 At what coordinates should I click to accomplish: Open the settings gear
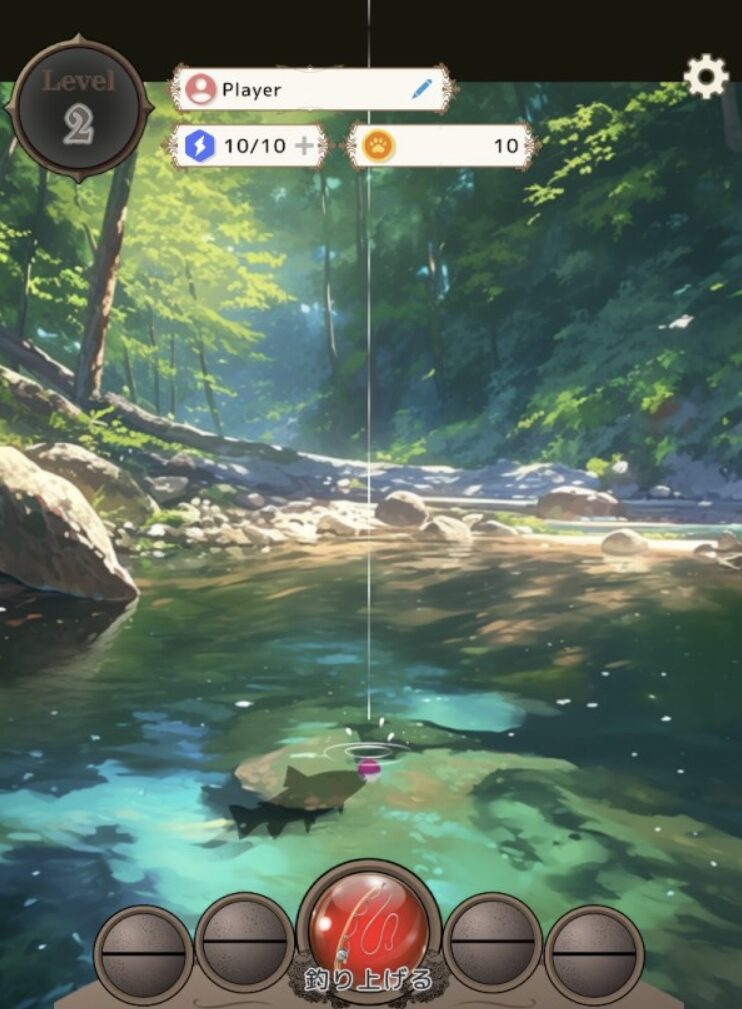coord(706,77)
